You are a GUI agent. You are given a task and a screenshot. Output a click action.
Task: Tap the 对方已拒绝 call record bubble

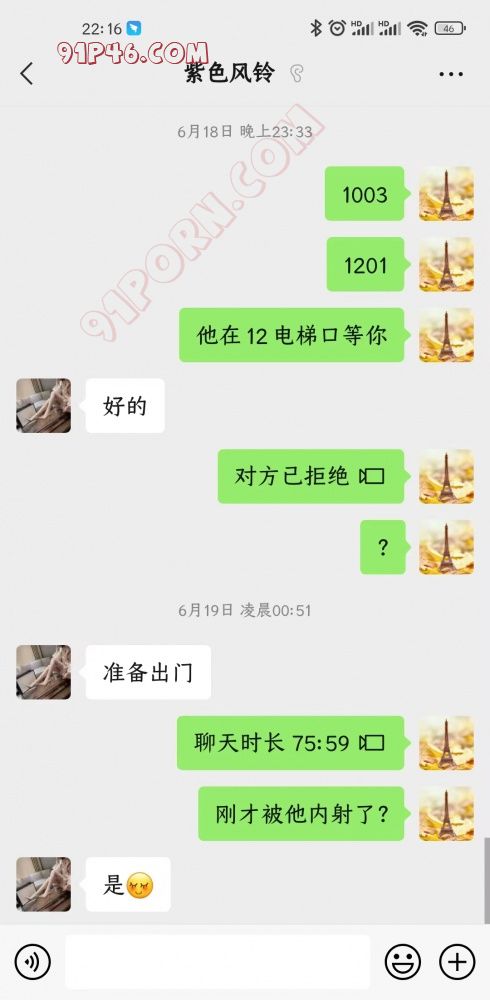click(x=311, y=476)
